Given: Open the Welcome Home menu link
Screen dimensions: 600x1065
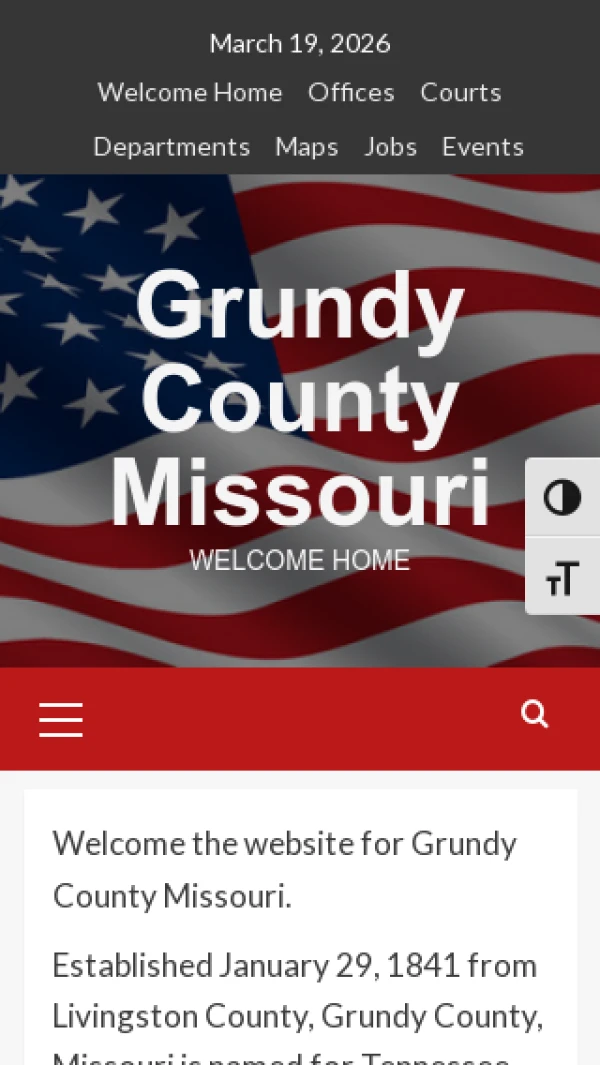Looking at the screenshot, I should [190, 92].
